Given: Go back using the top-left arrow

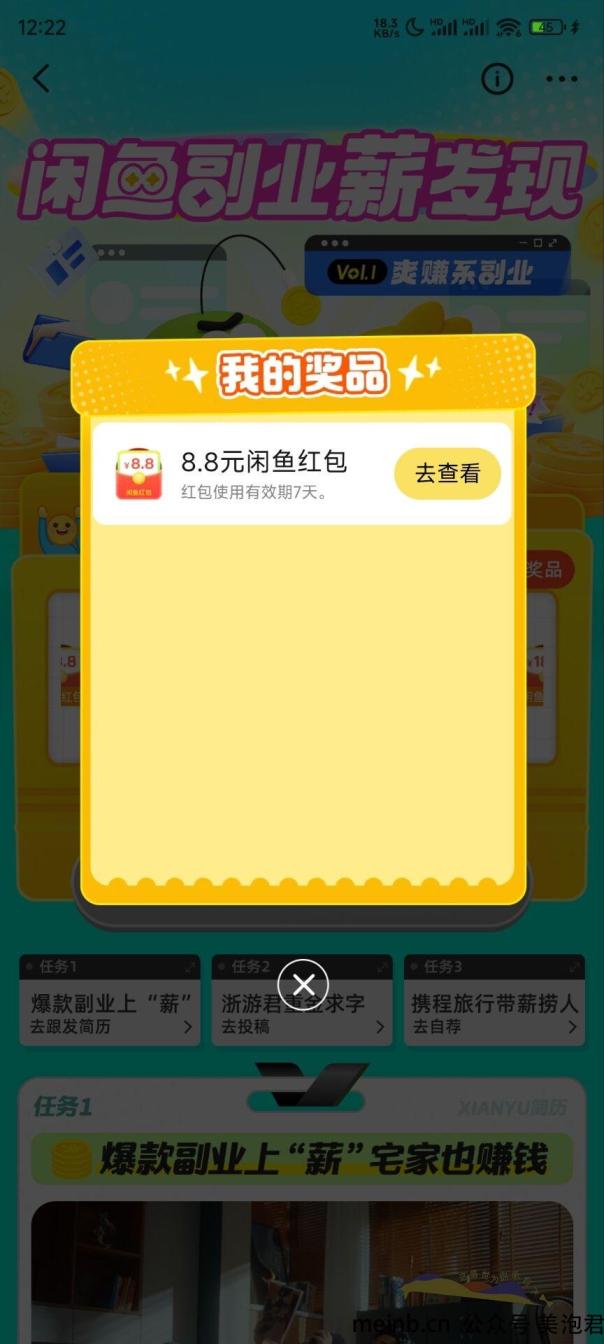Looking at the screenshot, I should (41, 79).
